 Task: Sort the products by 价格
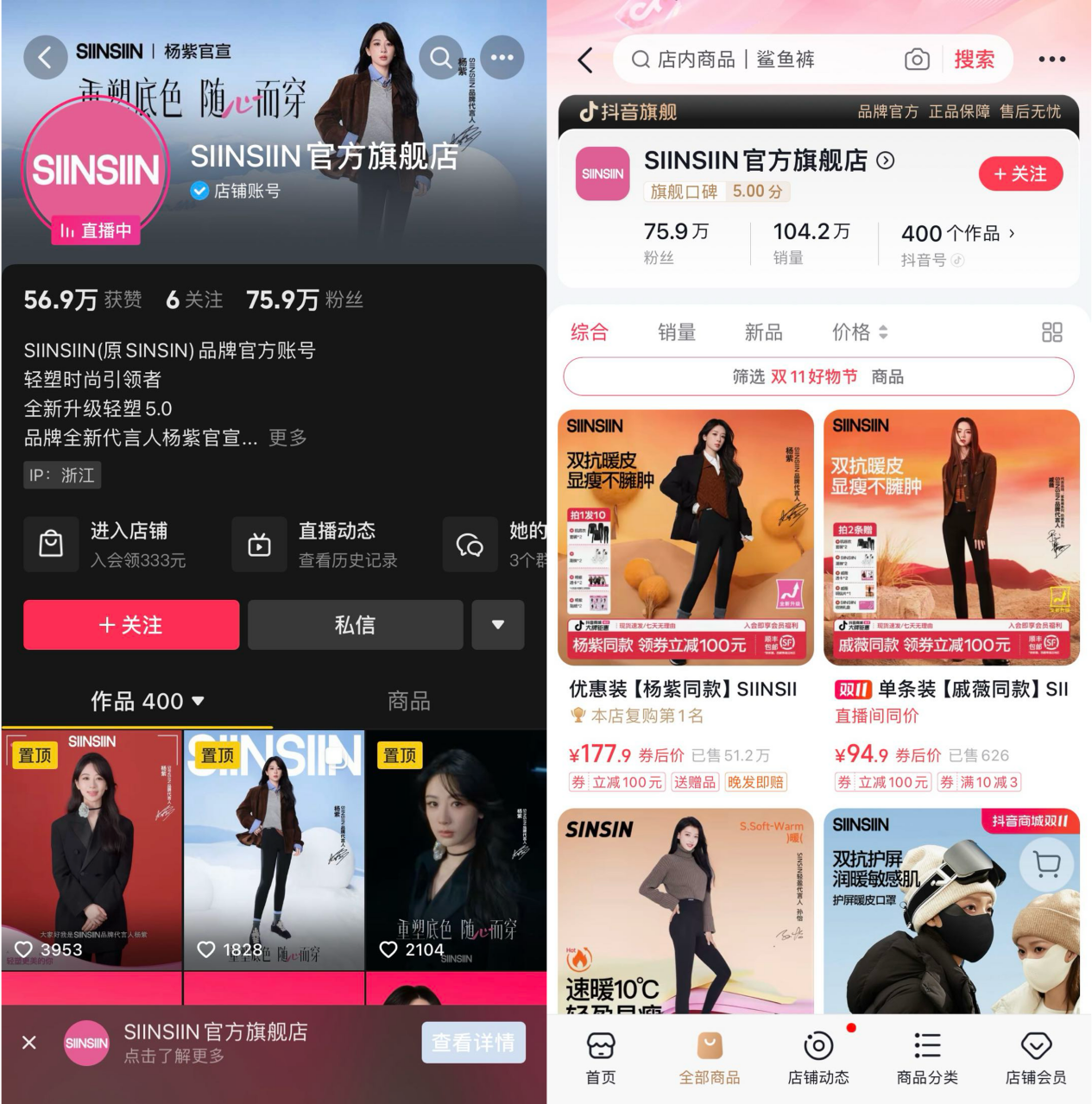(859, 332)
